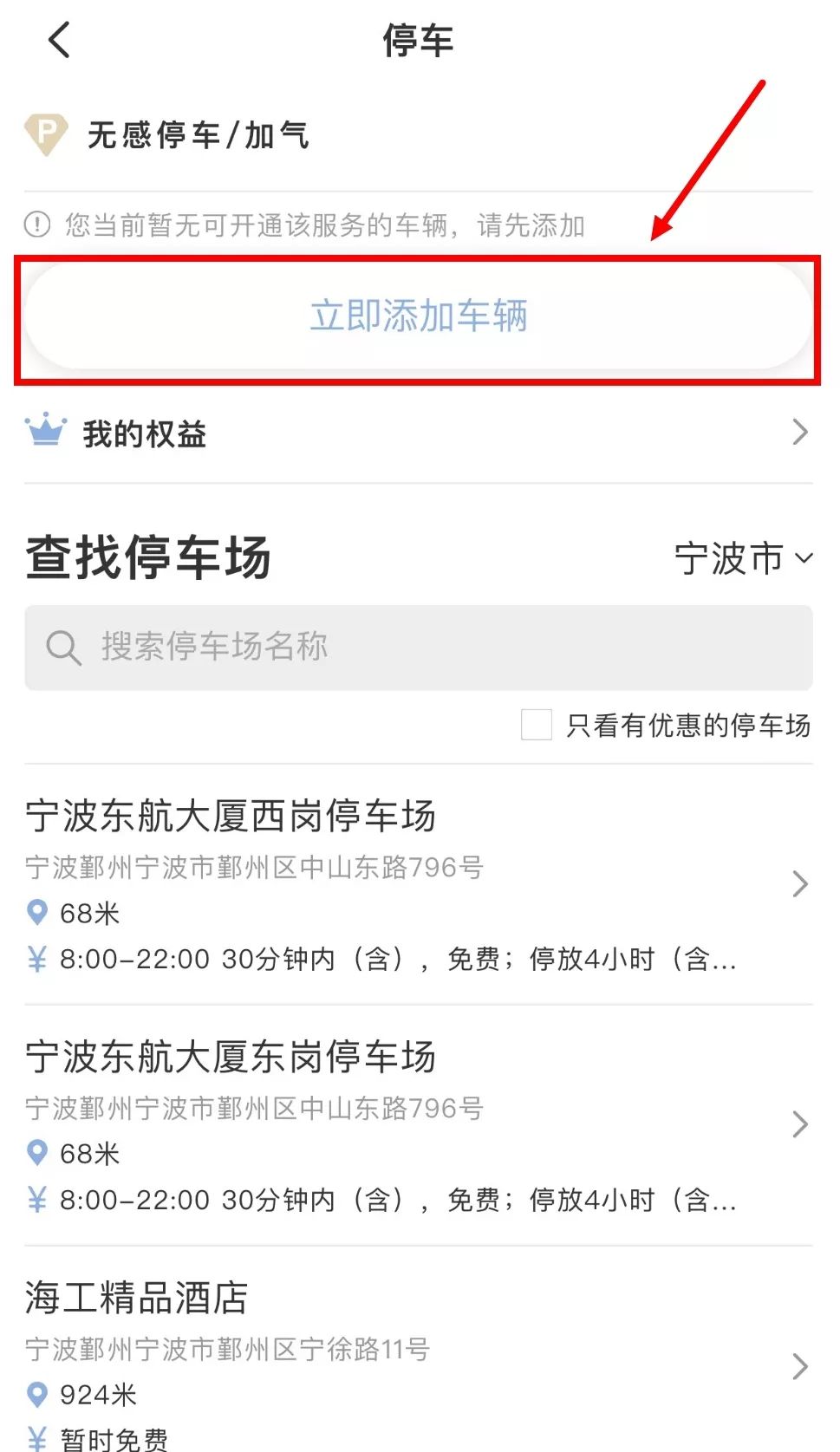
Task: Tap the 搜索停车场名称 search field
Action: pos(419,648)
